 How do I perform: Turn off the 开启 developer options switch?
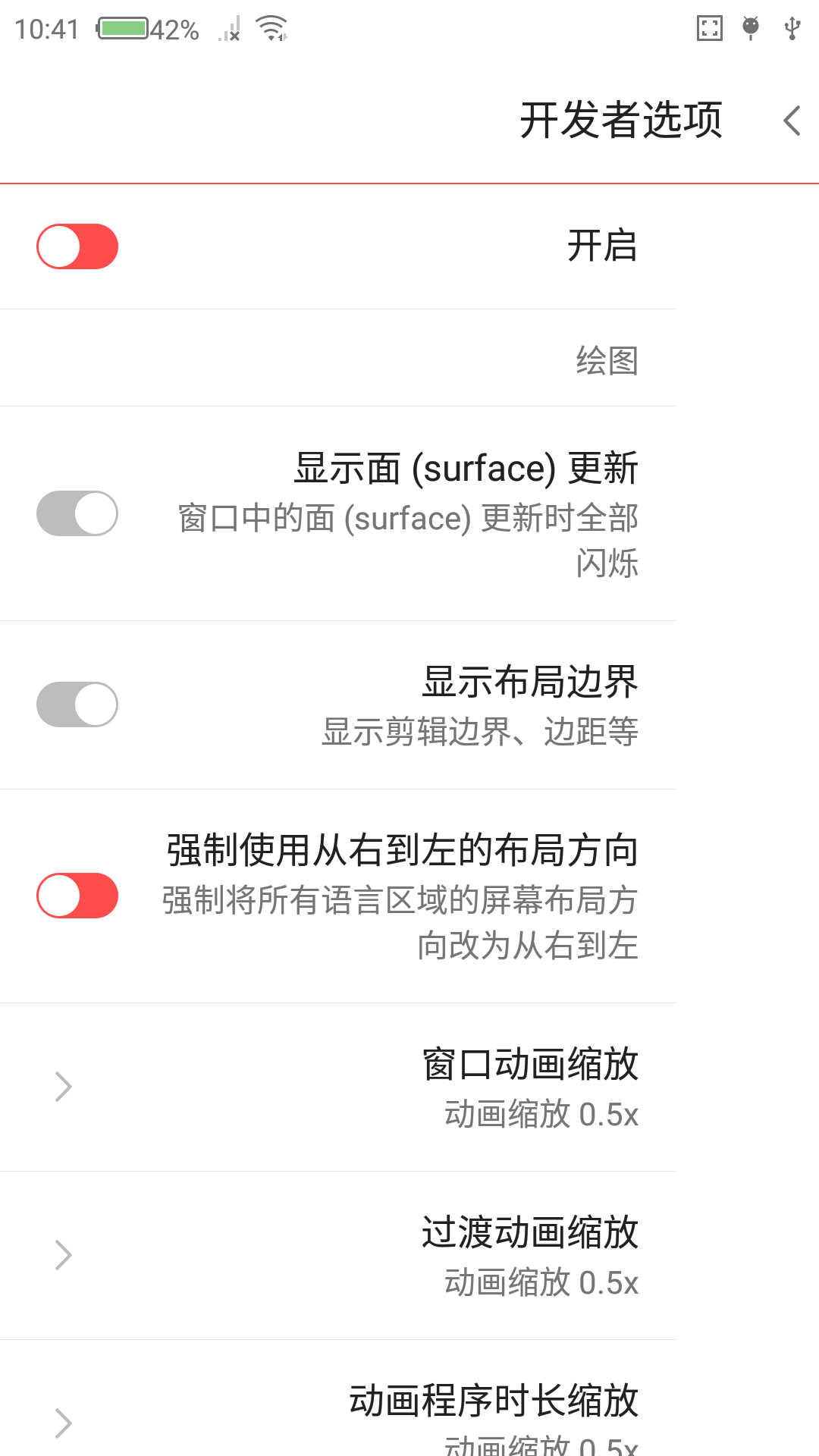coord(77,246)
